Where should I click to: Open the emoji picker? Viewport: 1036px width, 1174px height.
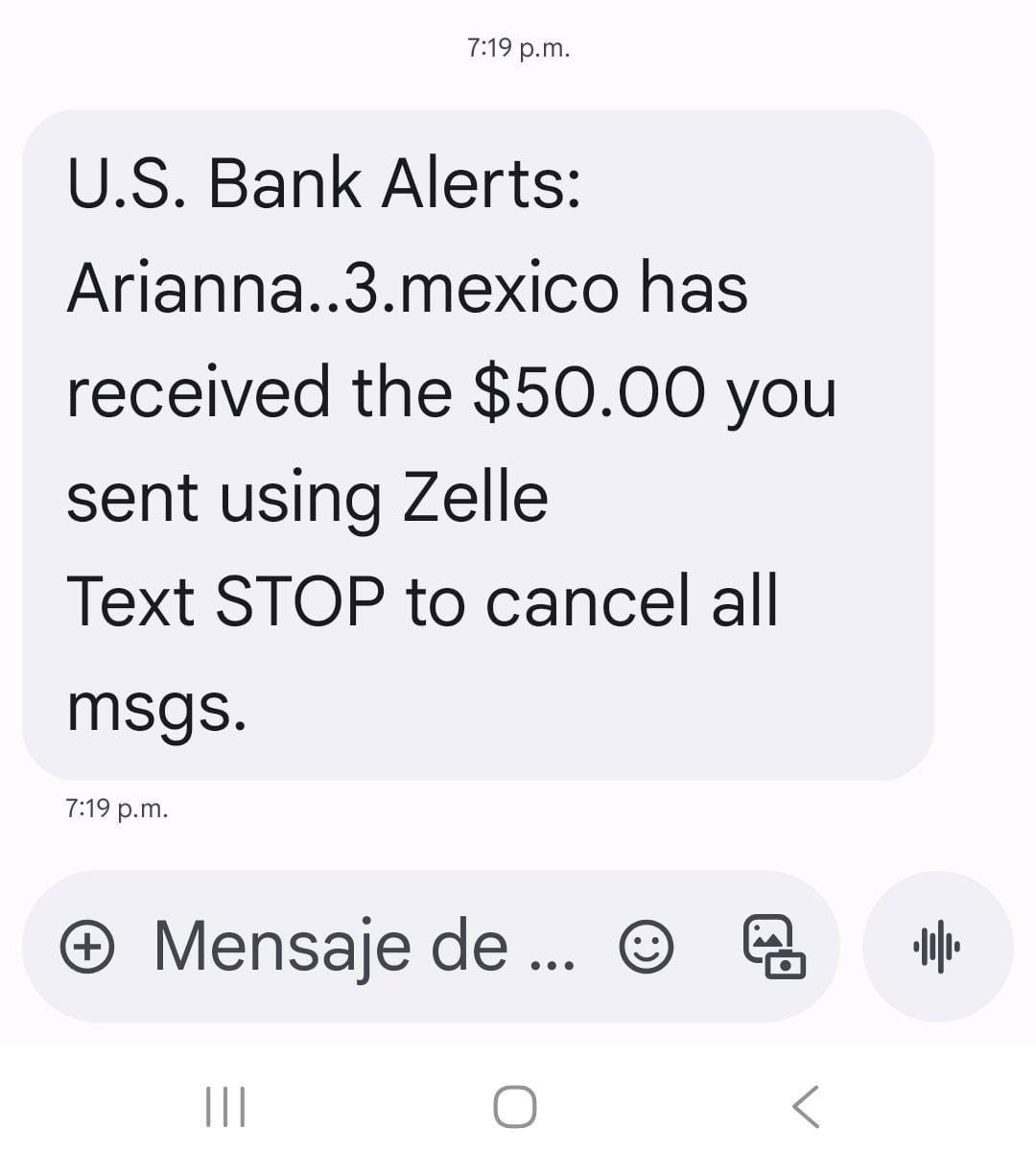pos(647,947)
